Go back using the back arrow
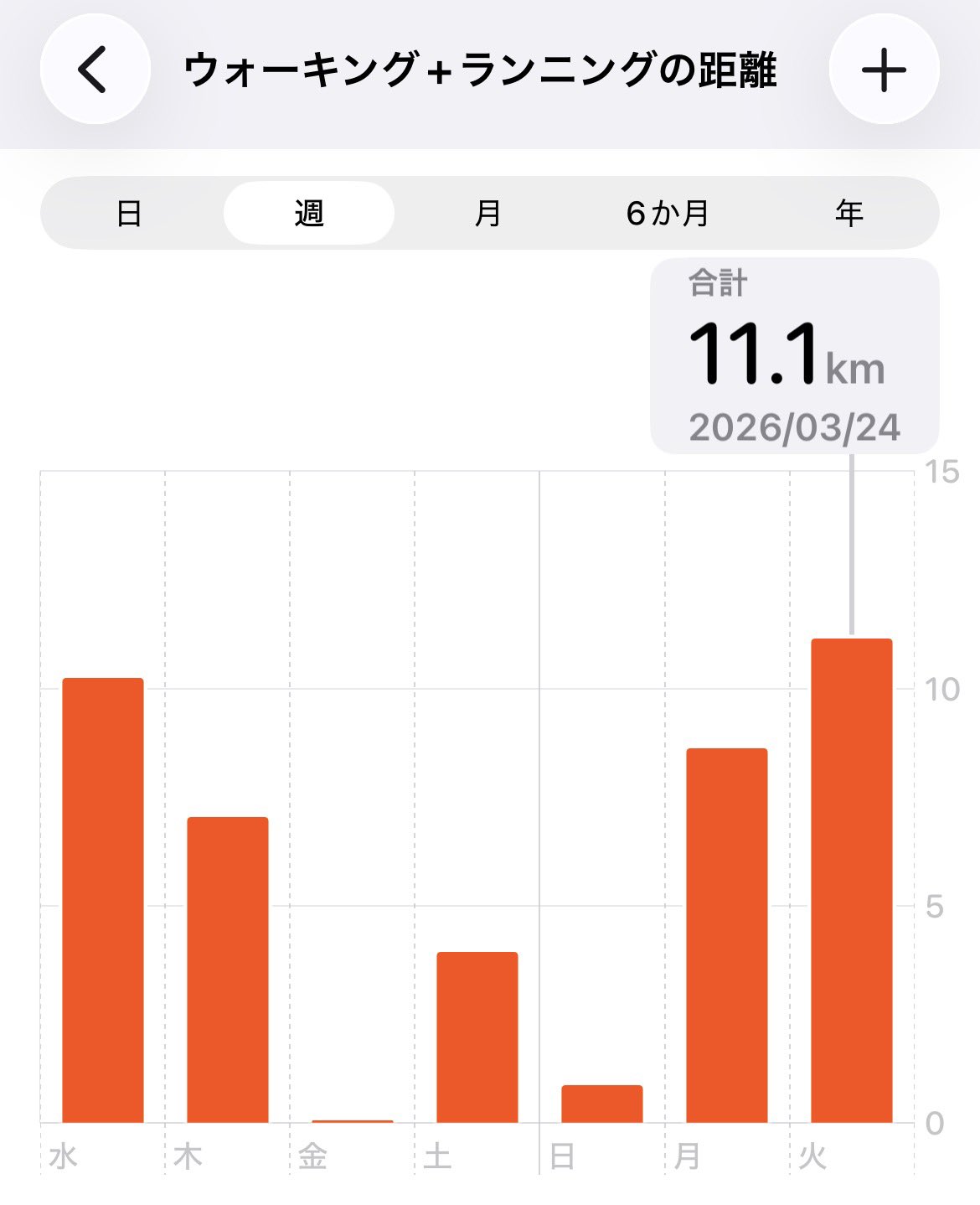This screenshot has height=1205, width=980. point(95,70)
